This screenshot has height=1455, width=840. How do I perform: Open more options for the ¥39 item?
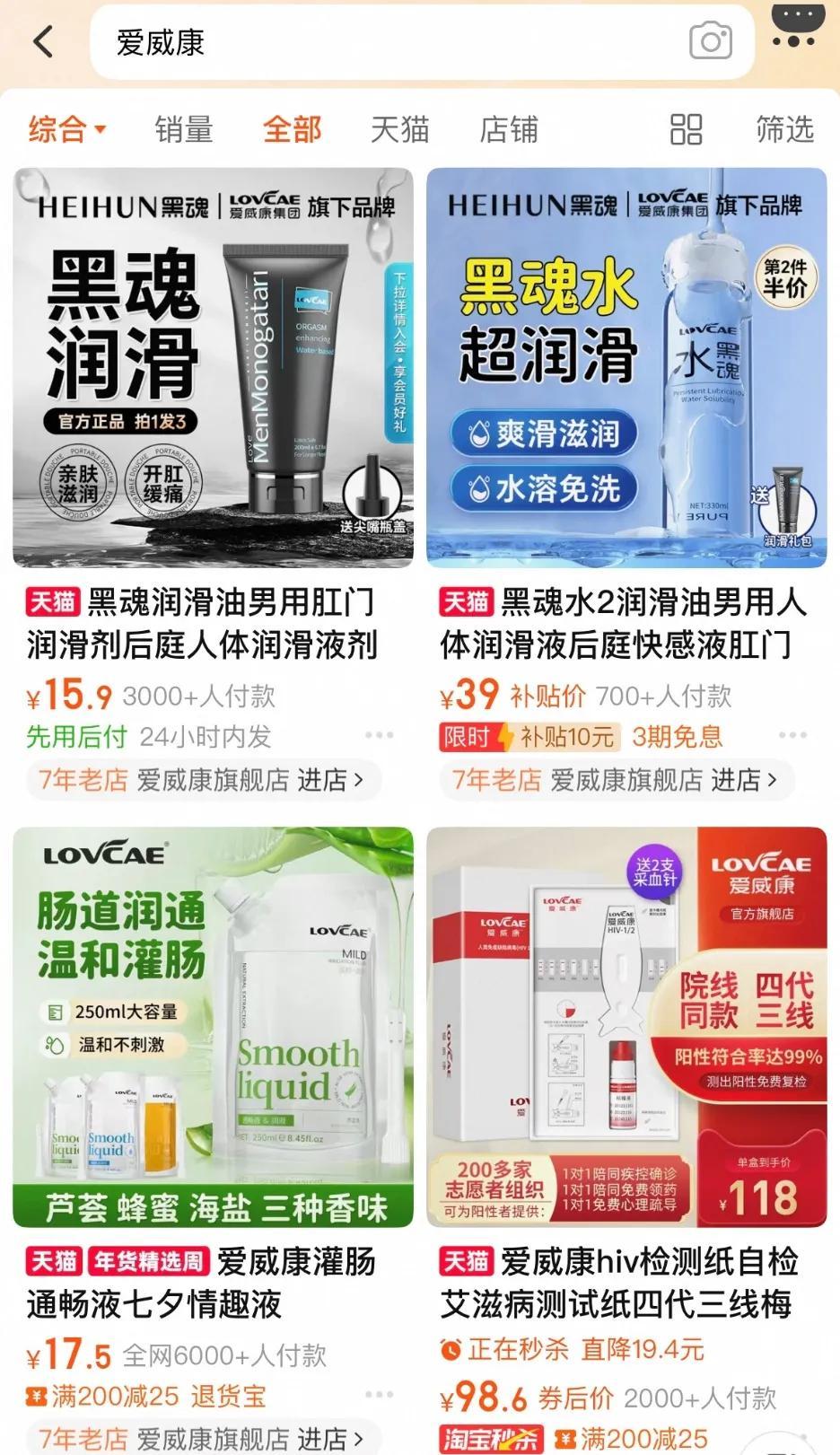[792, 735]
